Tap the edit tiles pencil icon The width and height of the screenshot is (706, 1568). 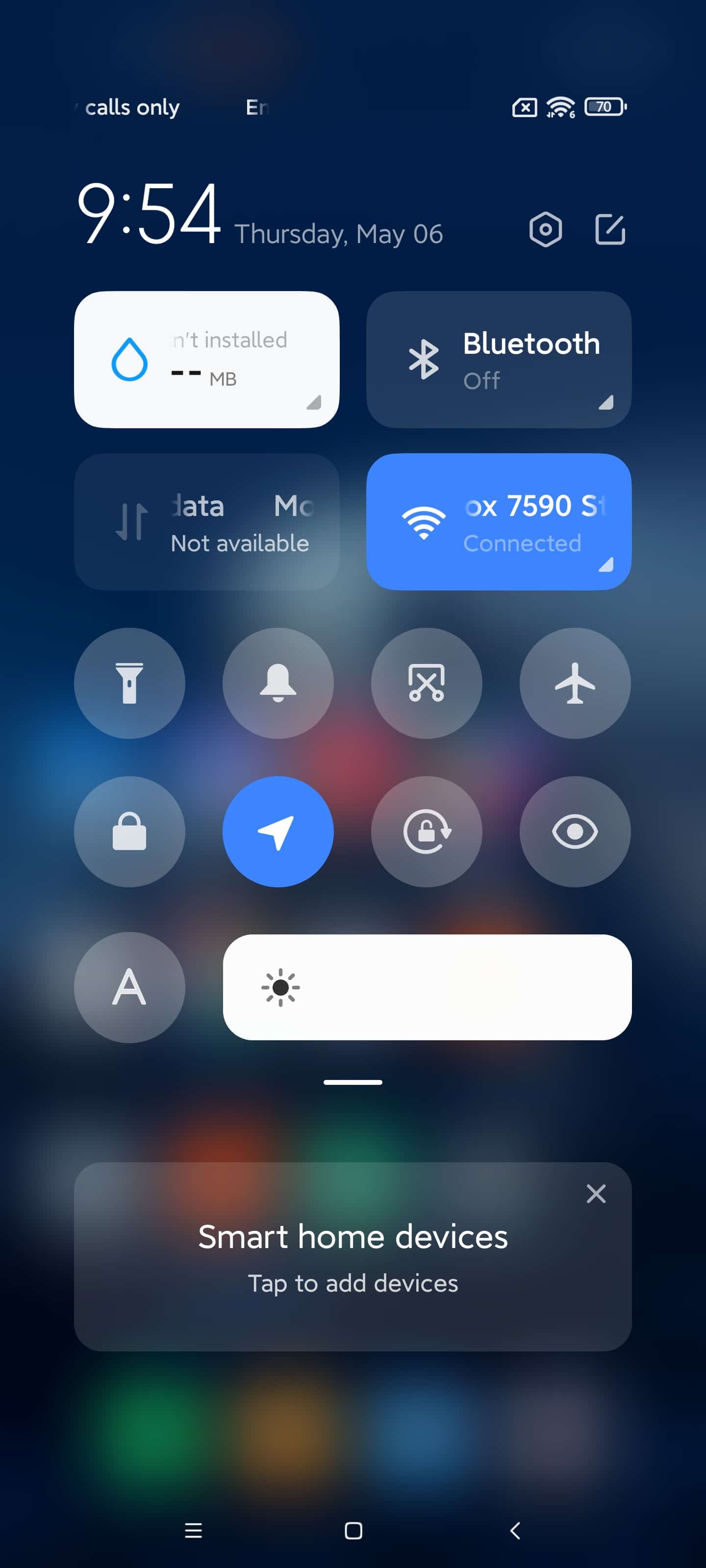tap(610, 229)
